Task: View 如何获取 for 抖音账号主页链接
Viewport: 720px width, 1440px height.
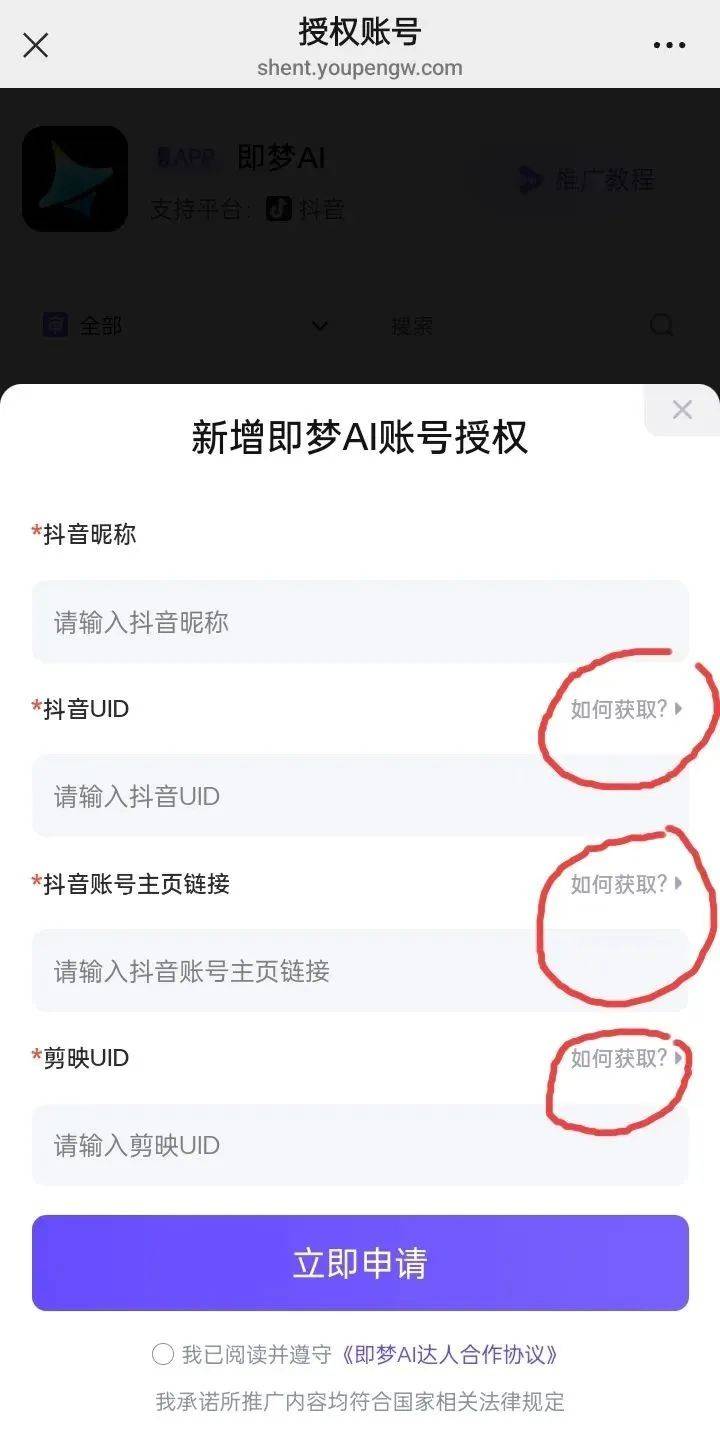Action: pyautogui.click(x=626, y=884)
